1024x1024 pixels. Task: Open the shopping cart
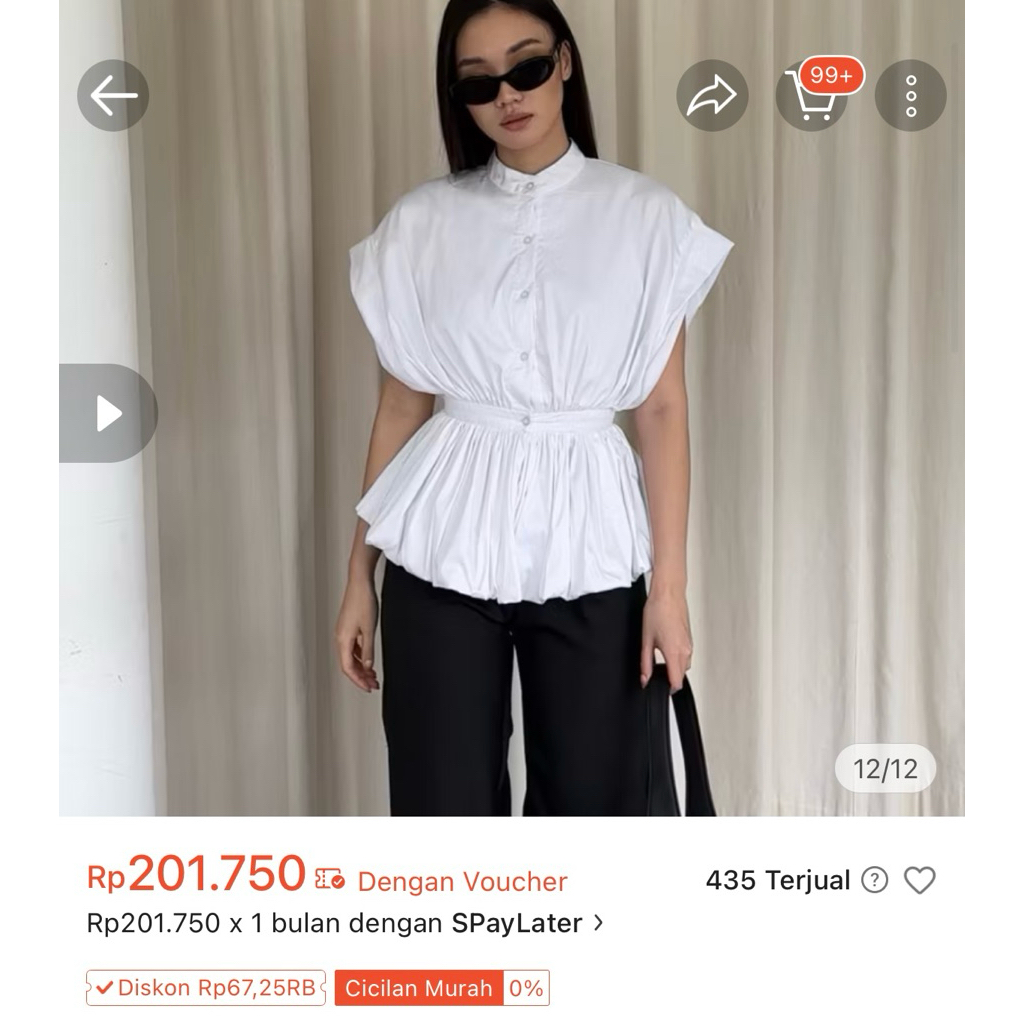[x=812, y=96]
